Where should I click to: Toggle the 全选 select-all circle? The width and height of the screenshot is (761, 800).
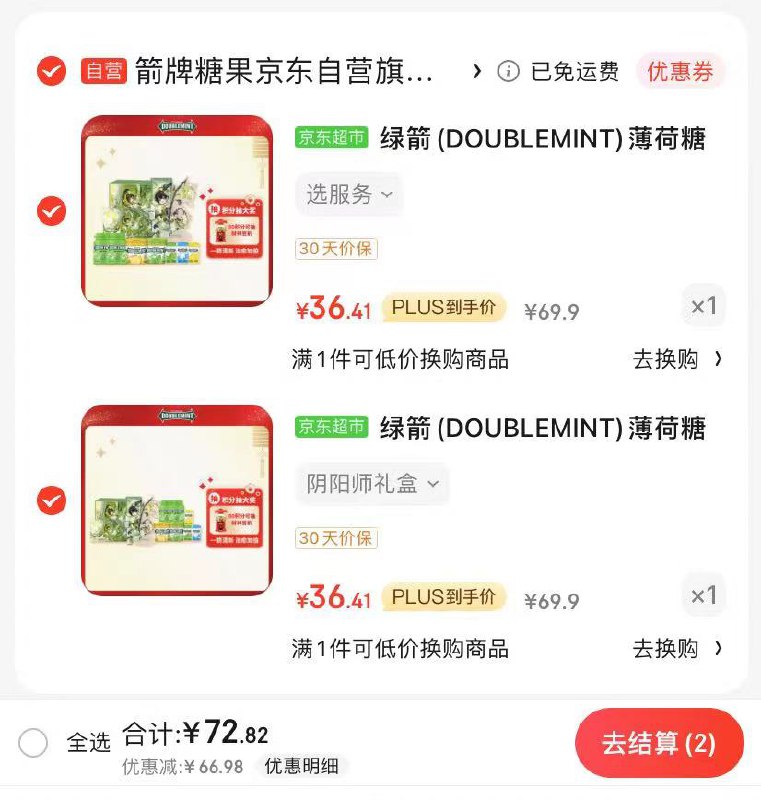pos(33,743)
